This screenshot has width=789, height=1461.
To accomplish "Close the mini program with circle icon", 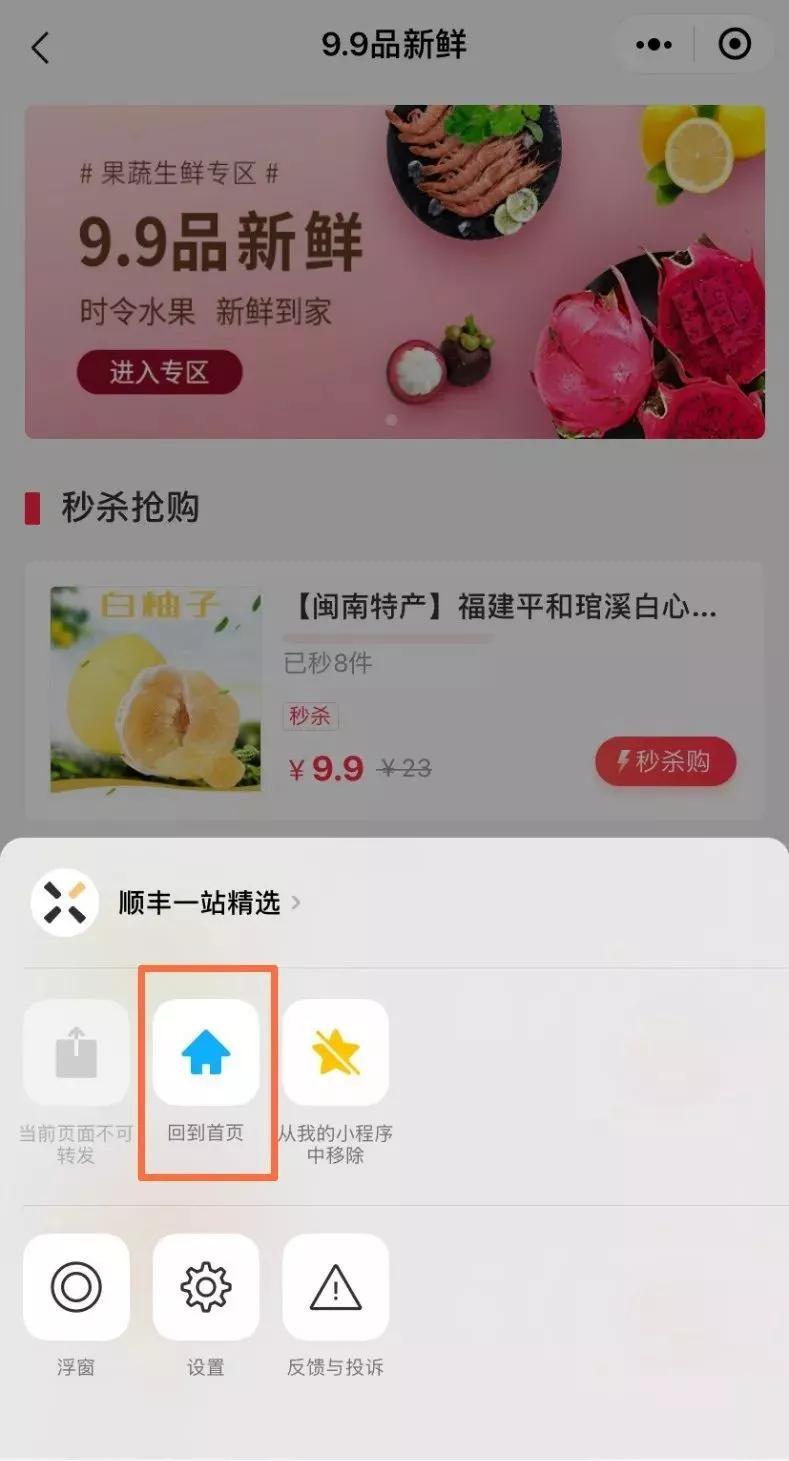I will (x=735, y=45).
